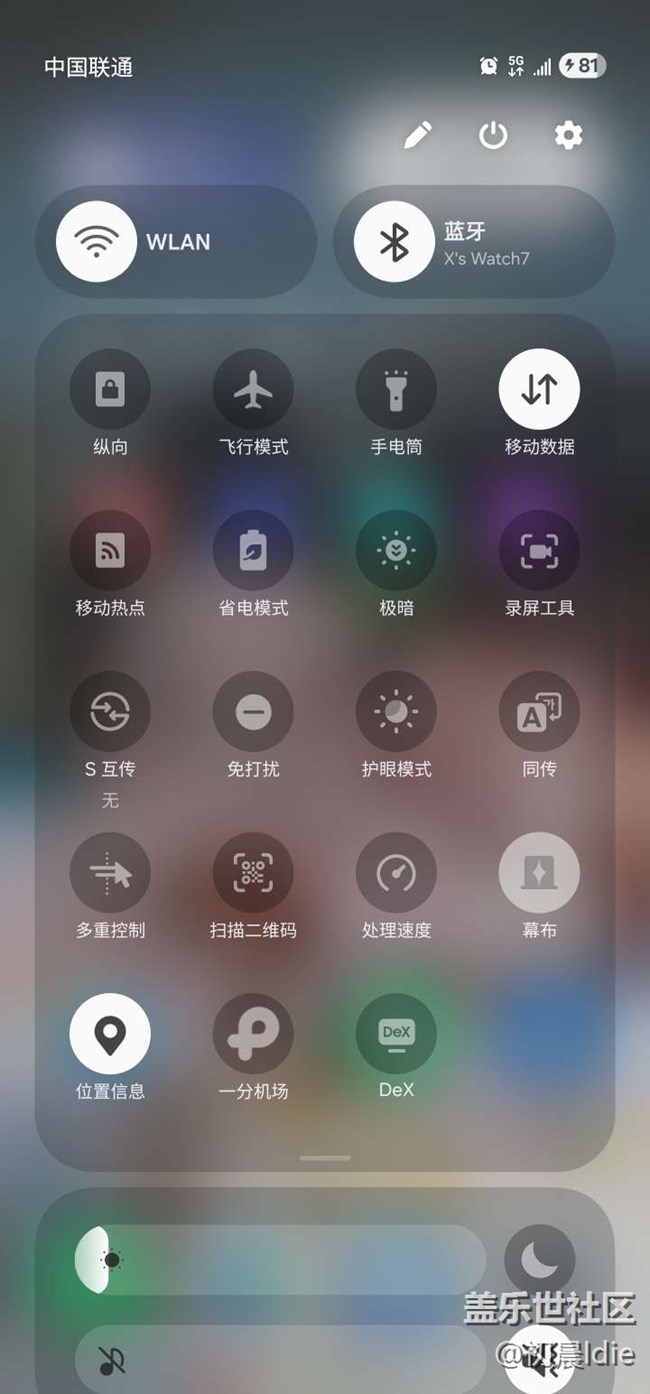Enable 飞行模式 airplane mode

pyautogui.click(x=253, y=390)
